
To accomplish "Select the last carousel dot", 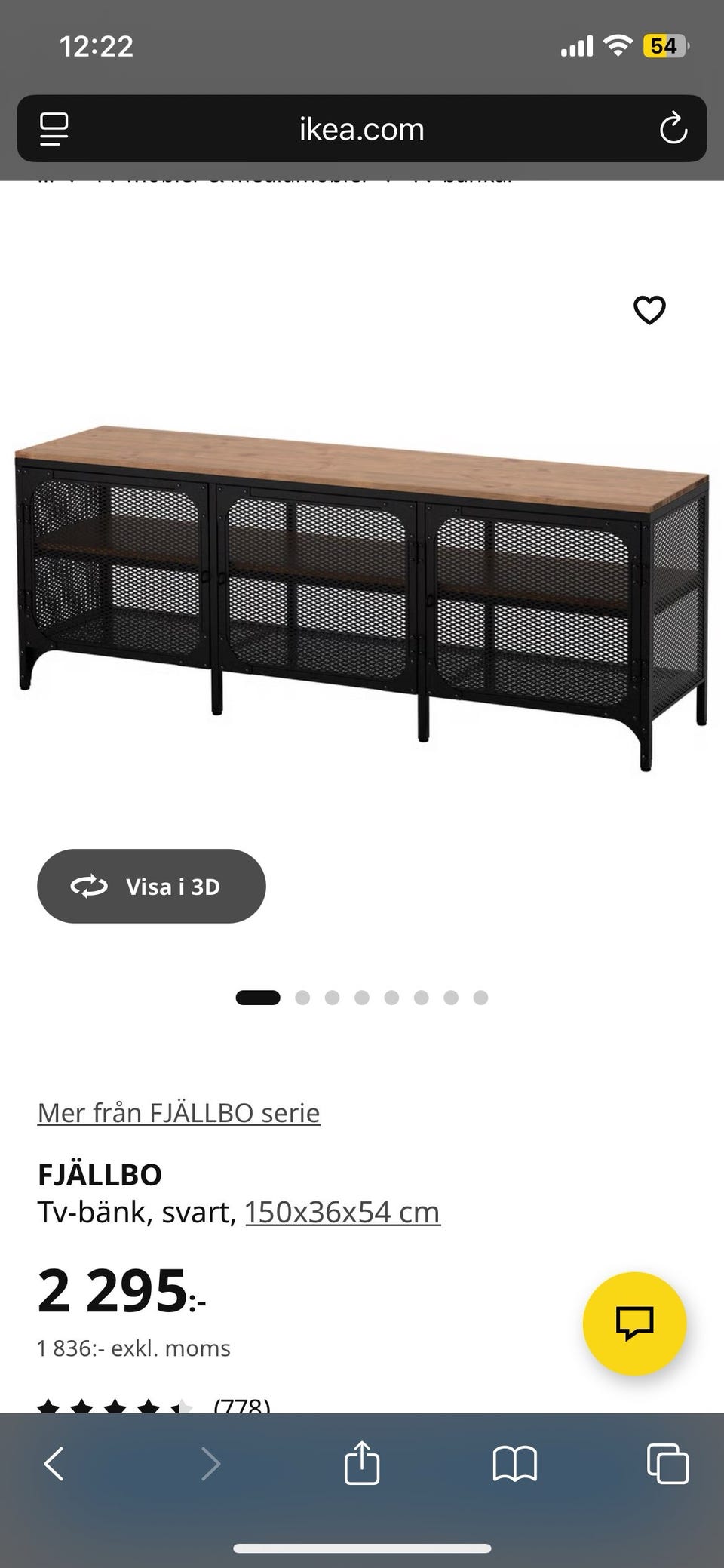I will point(480,997).
